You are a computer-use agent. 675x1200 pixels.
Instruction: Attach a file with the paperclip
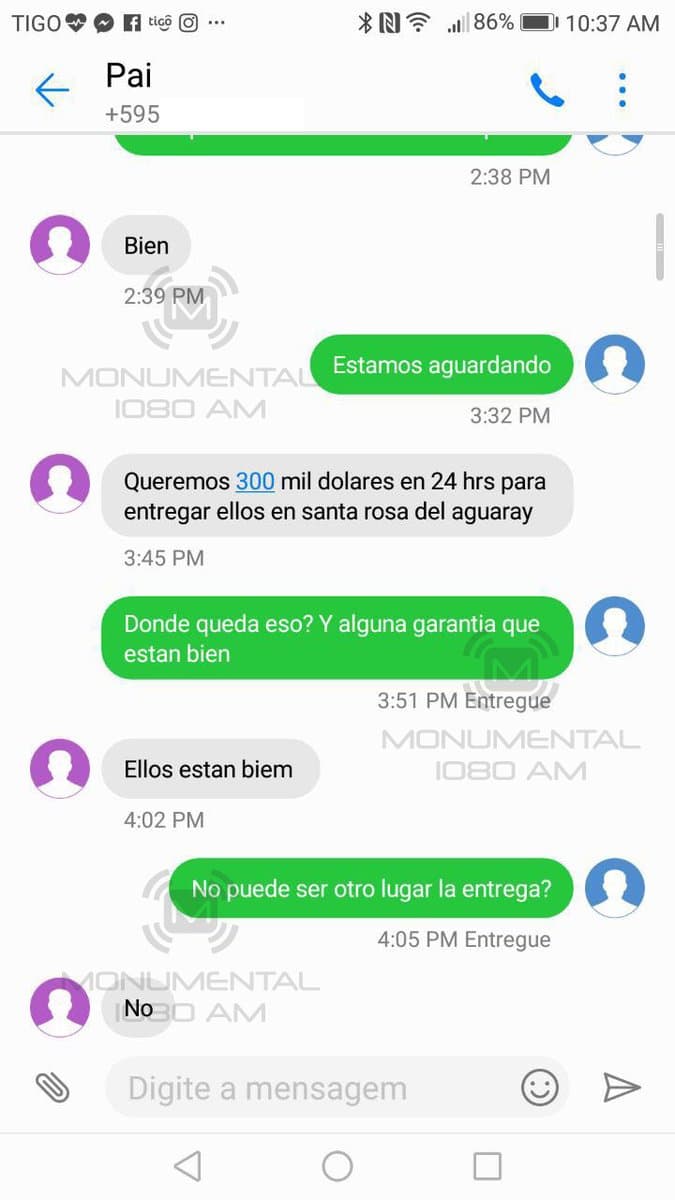[x=52, y=1087]
